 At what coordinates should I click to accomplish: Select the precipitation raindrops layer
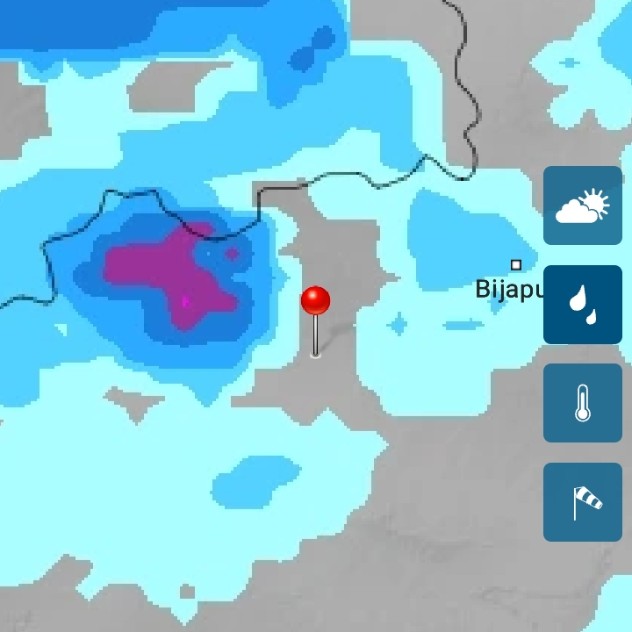pos(582,304)
